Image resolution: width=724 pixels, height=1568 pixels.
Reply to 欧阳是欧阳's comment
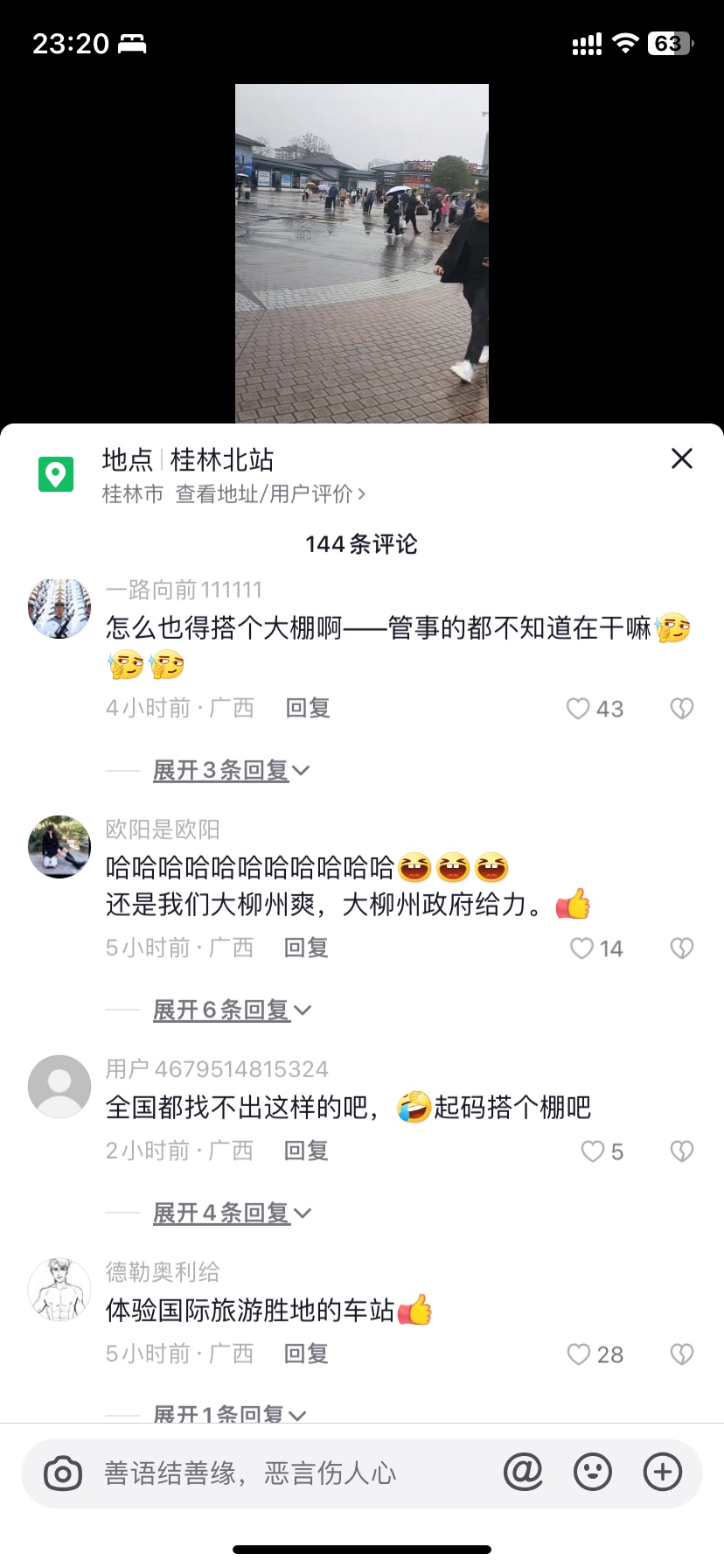[306, 948]
